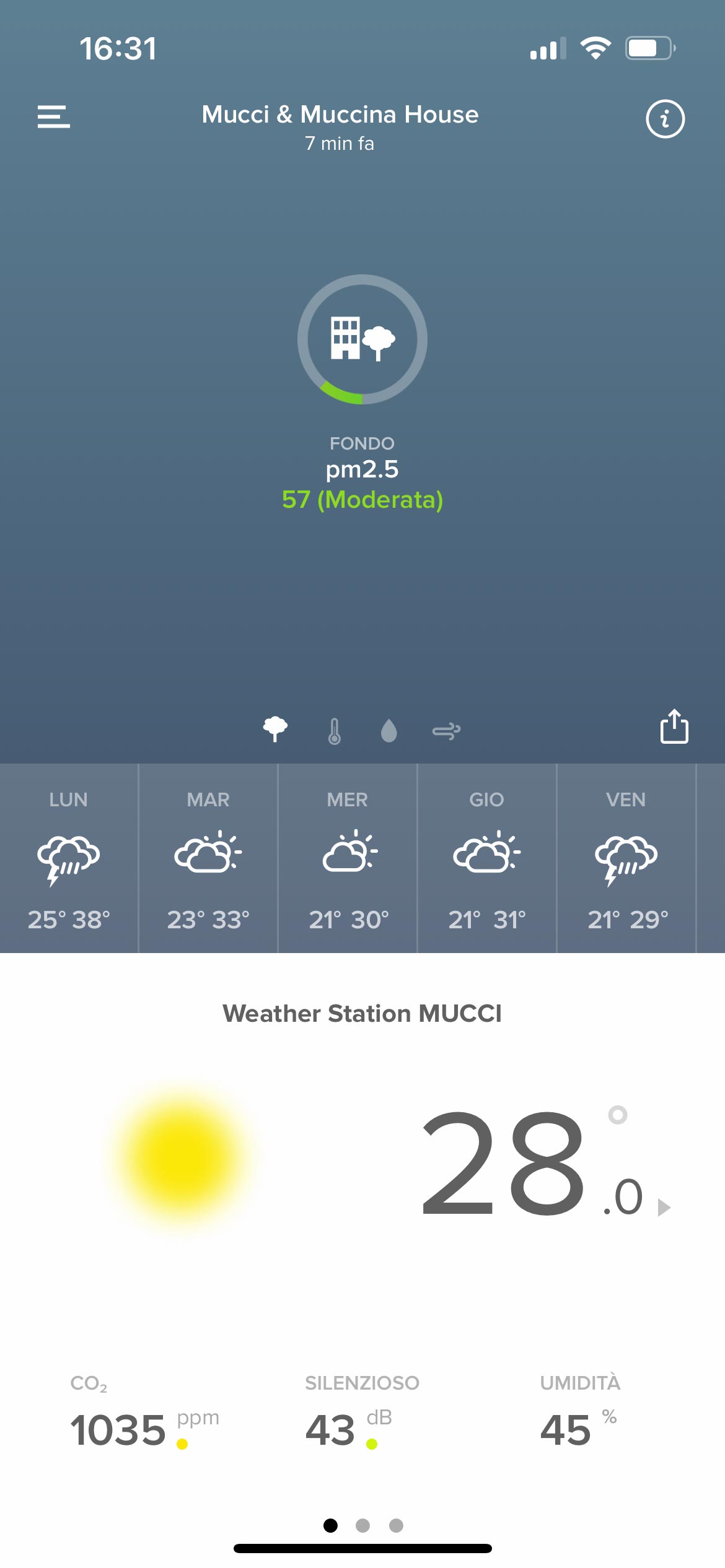The width and height of the screenshot is (725, 1568).
Task: Tap the arrow next to 28.0 temperature
Action: click(664, 1208)
